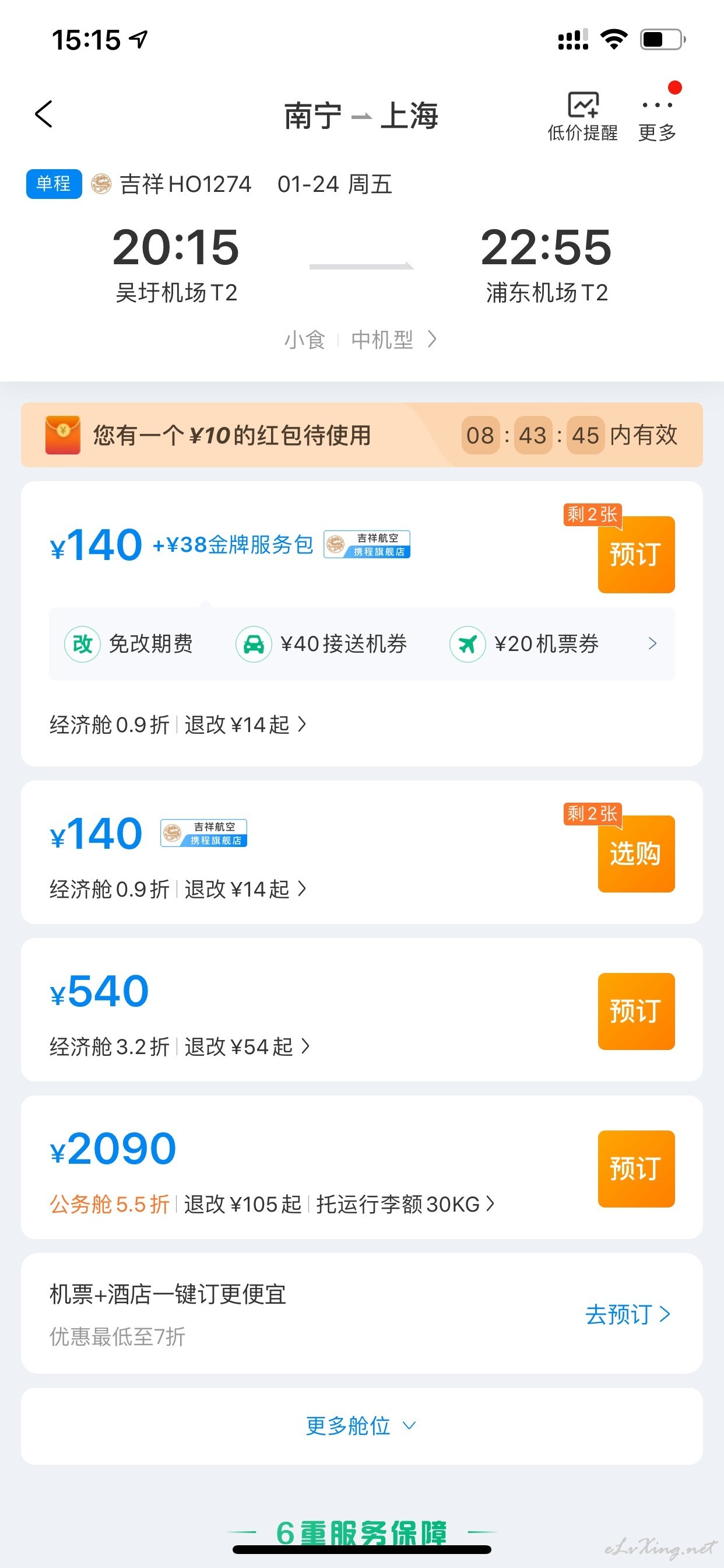The height and width of the screenshot is (1568, 724).
Task: Tap 预订 for ¥140 with 金牌服务包
Action: [636, 554]
